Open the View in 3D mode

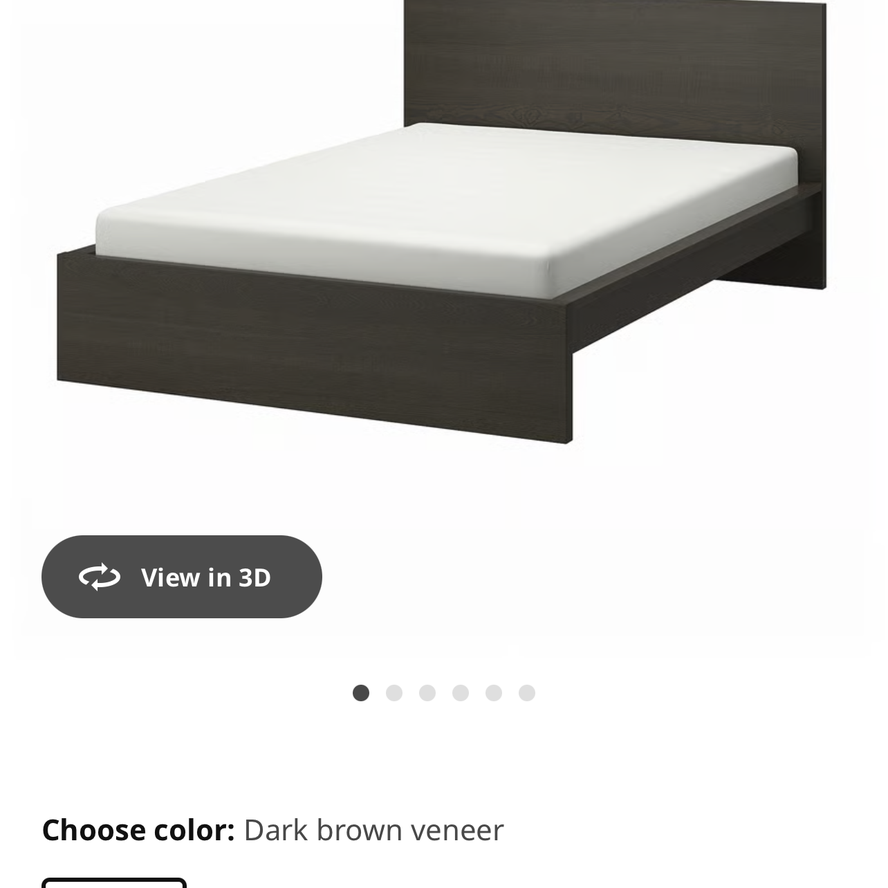click(x=181, y=577)
